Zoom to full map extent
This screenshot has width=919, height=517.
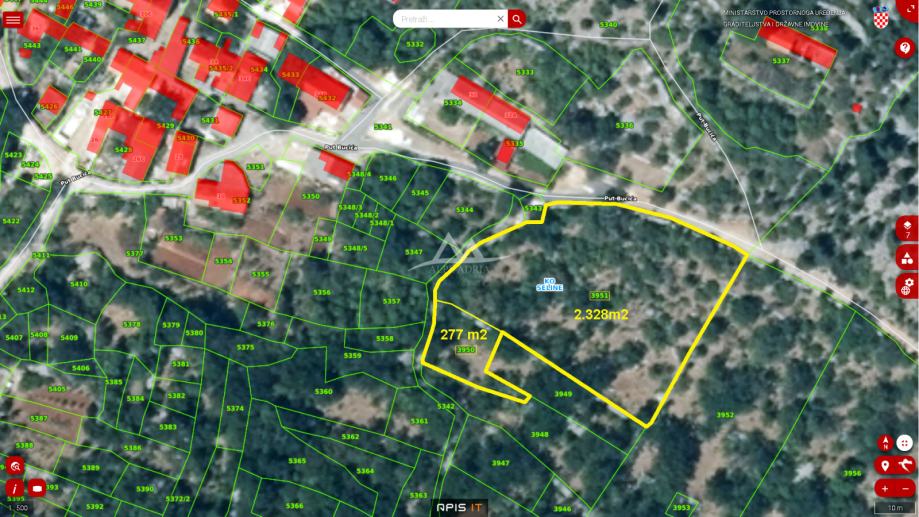pyautogui.click(x=905, y=442)
